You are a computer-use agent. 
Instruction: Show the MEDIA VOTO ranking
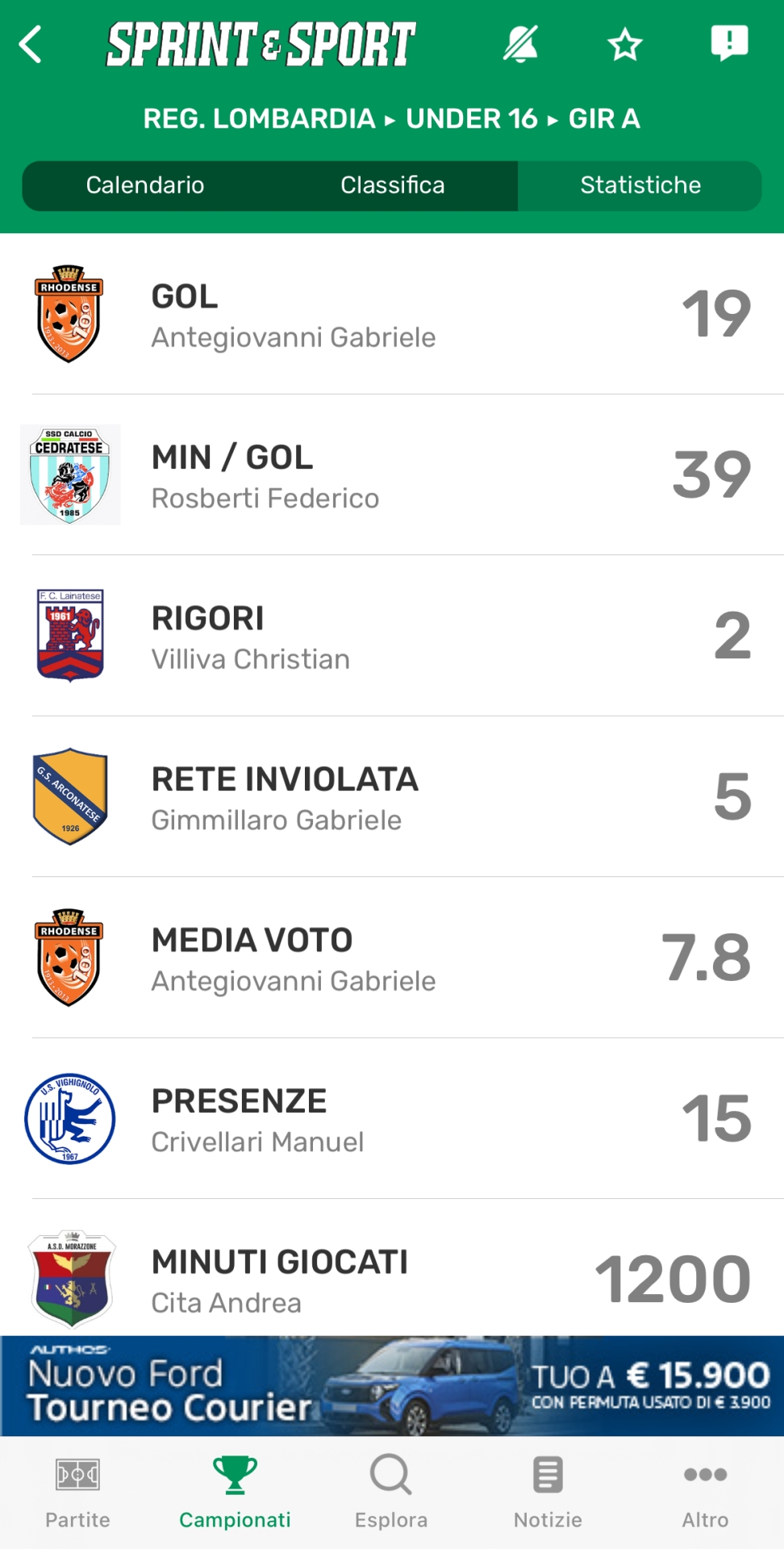pyautogui.click(x=392, y=958)
